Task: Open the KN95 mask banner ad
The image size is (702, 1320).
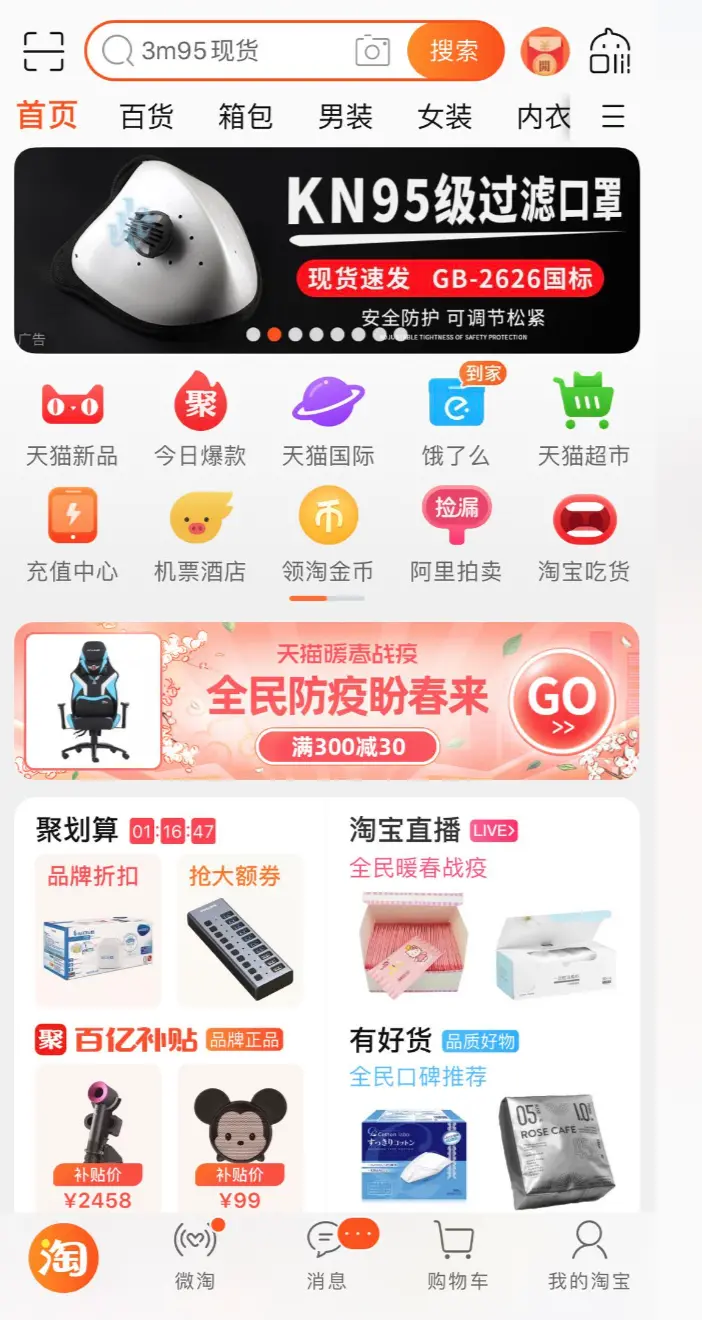Action: pyautogui.click(x=327, y=250)
